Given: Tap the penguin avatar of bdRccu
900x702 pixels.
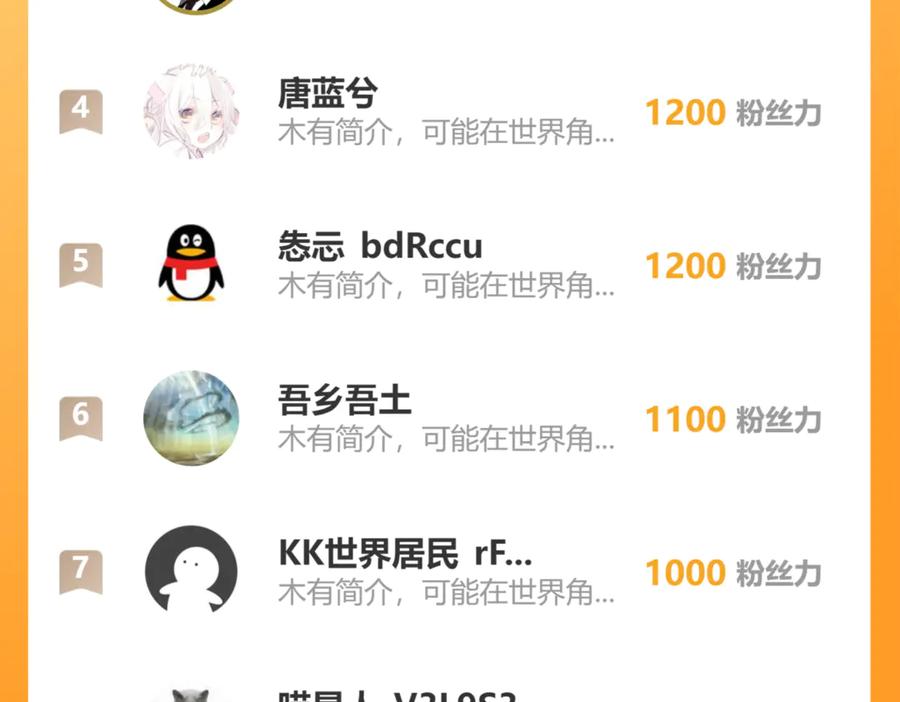Looking at the screenshot, I should coord(191,263).
